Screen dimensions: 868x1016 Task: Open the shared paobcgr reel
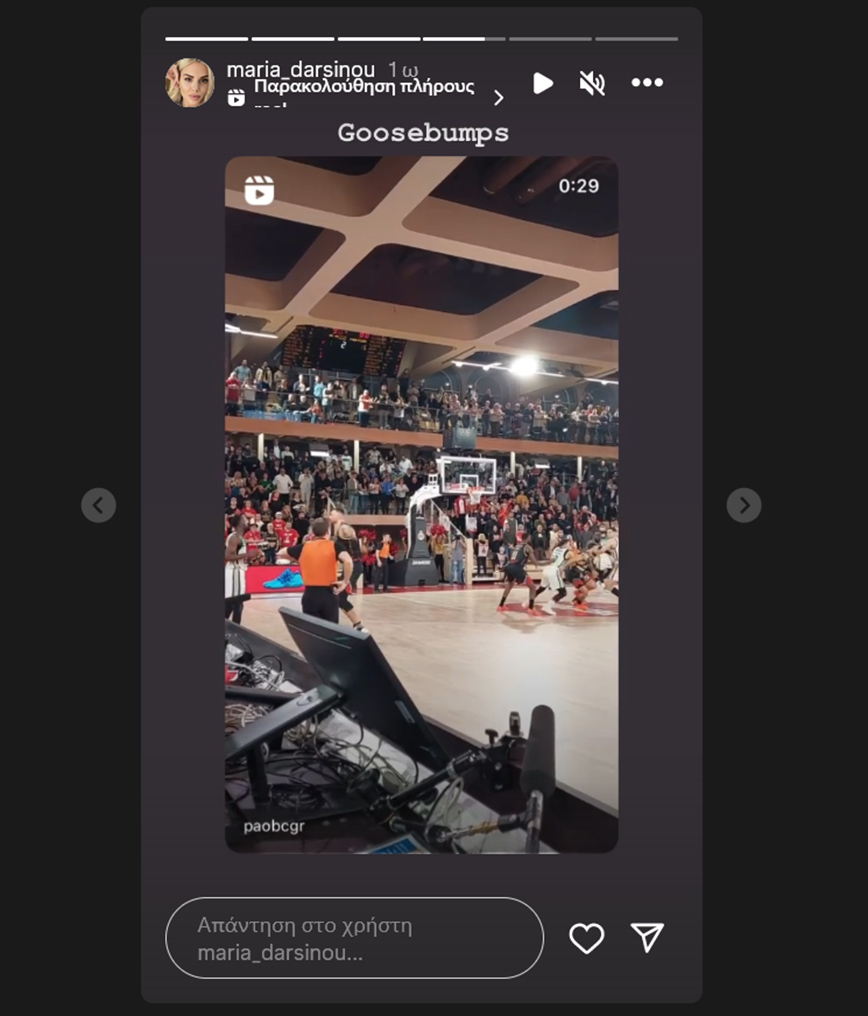coord(421,504)
